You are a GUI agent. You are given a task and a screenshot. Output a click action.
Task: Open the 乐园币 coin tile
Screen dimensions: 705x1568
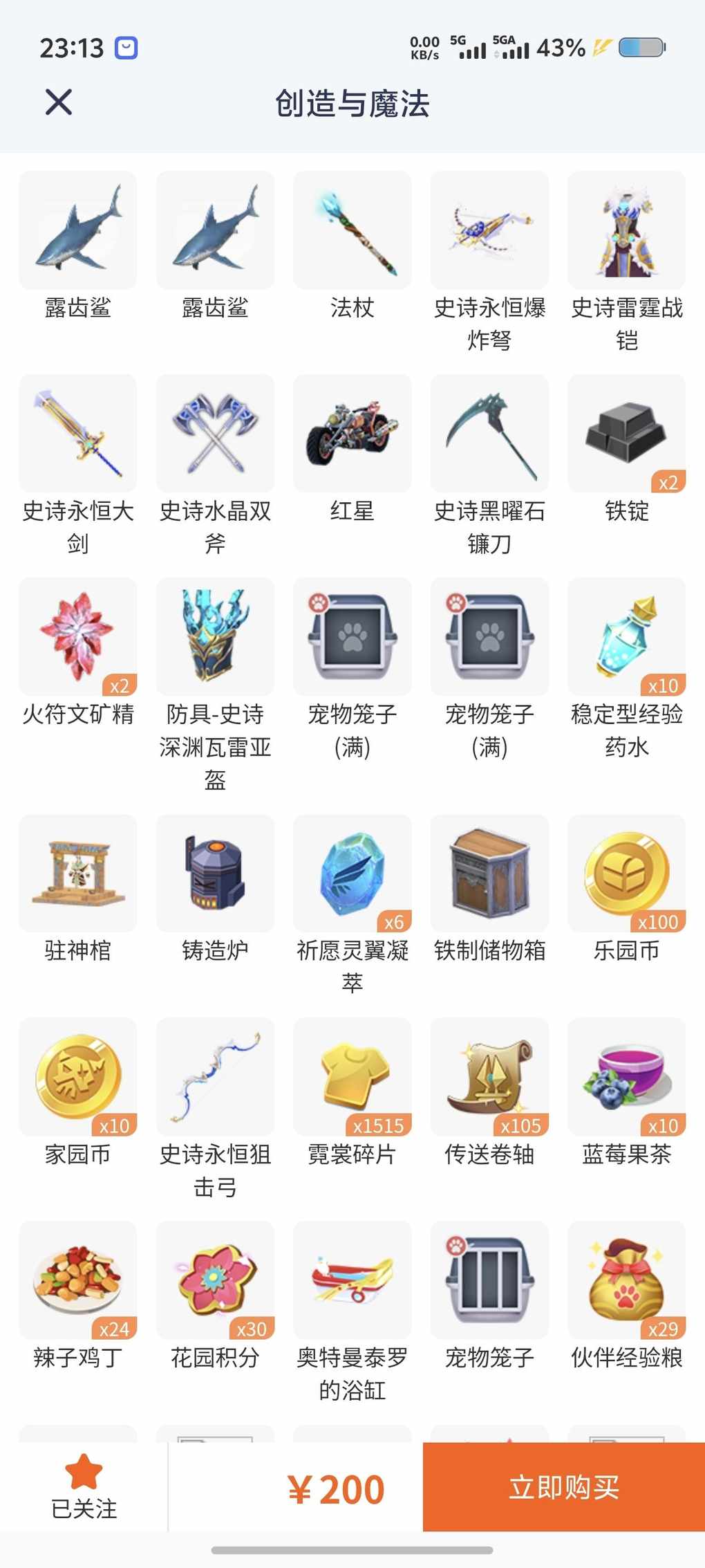click(626, 873)
